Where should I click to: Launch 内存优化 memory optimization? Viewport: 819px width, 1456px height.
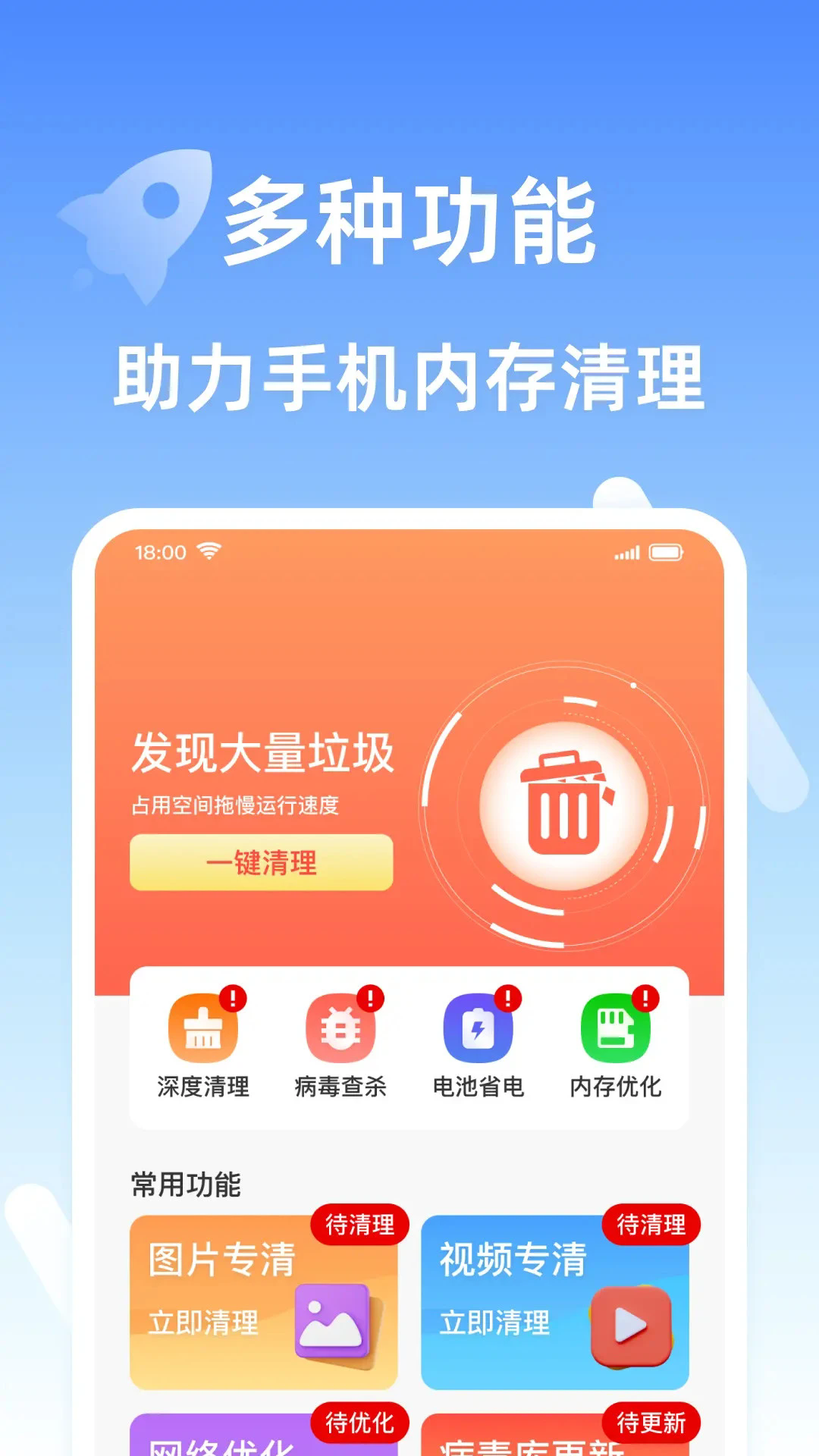616,1031
